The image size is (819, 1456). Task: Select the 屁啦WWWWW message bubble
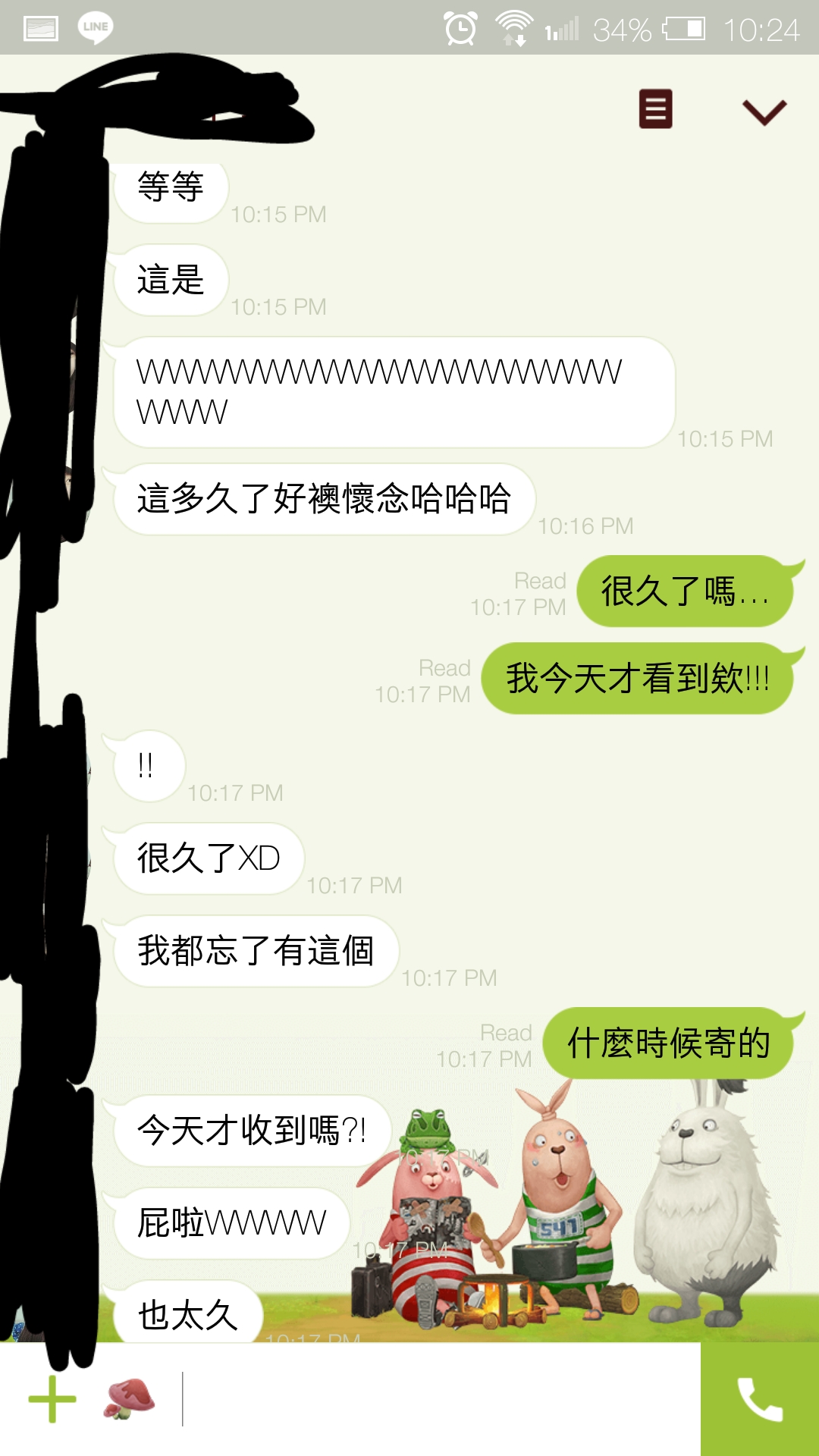click(231, 1221)
